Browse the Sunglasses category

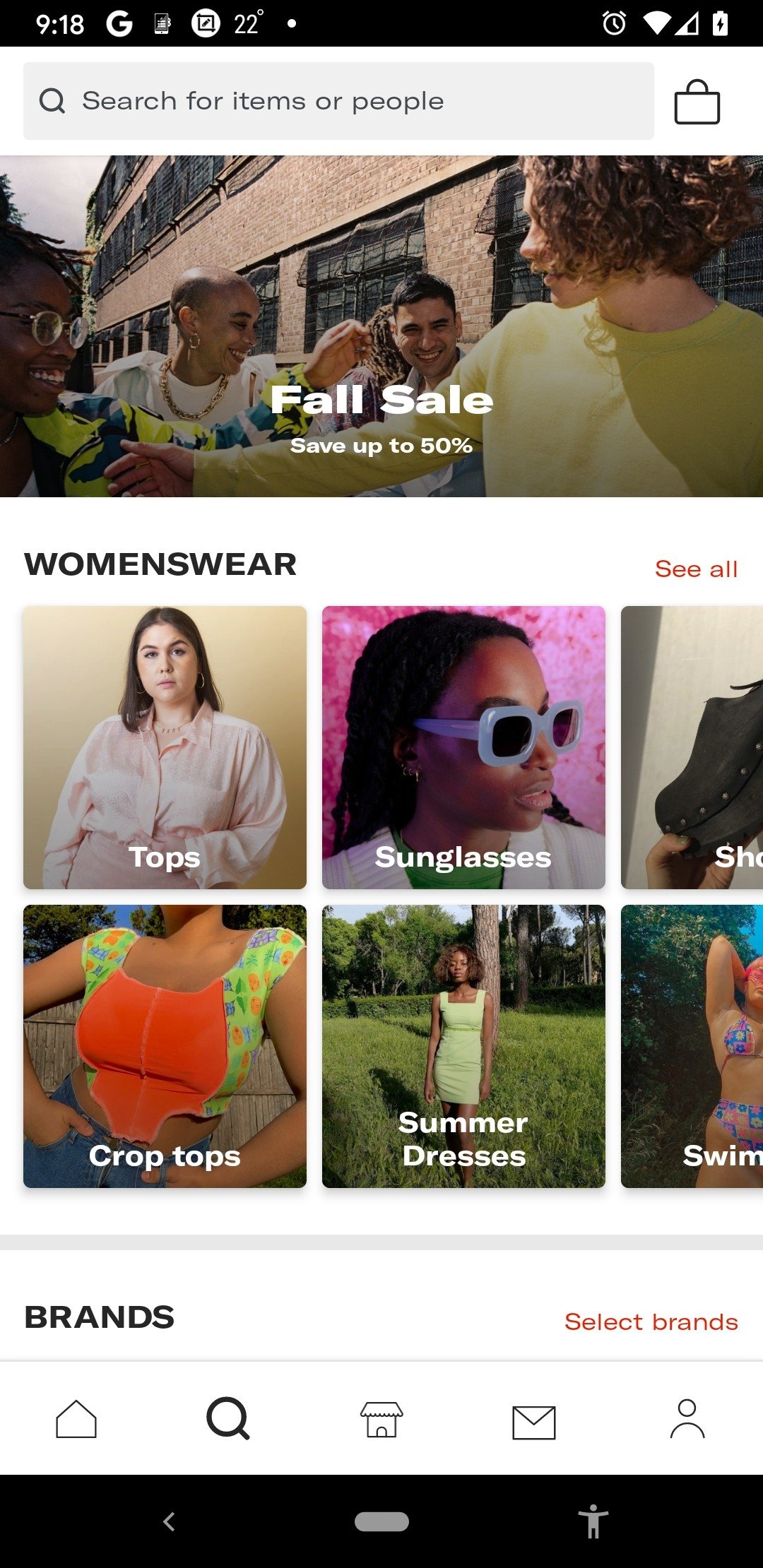(463, 747)
